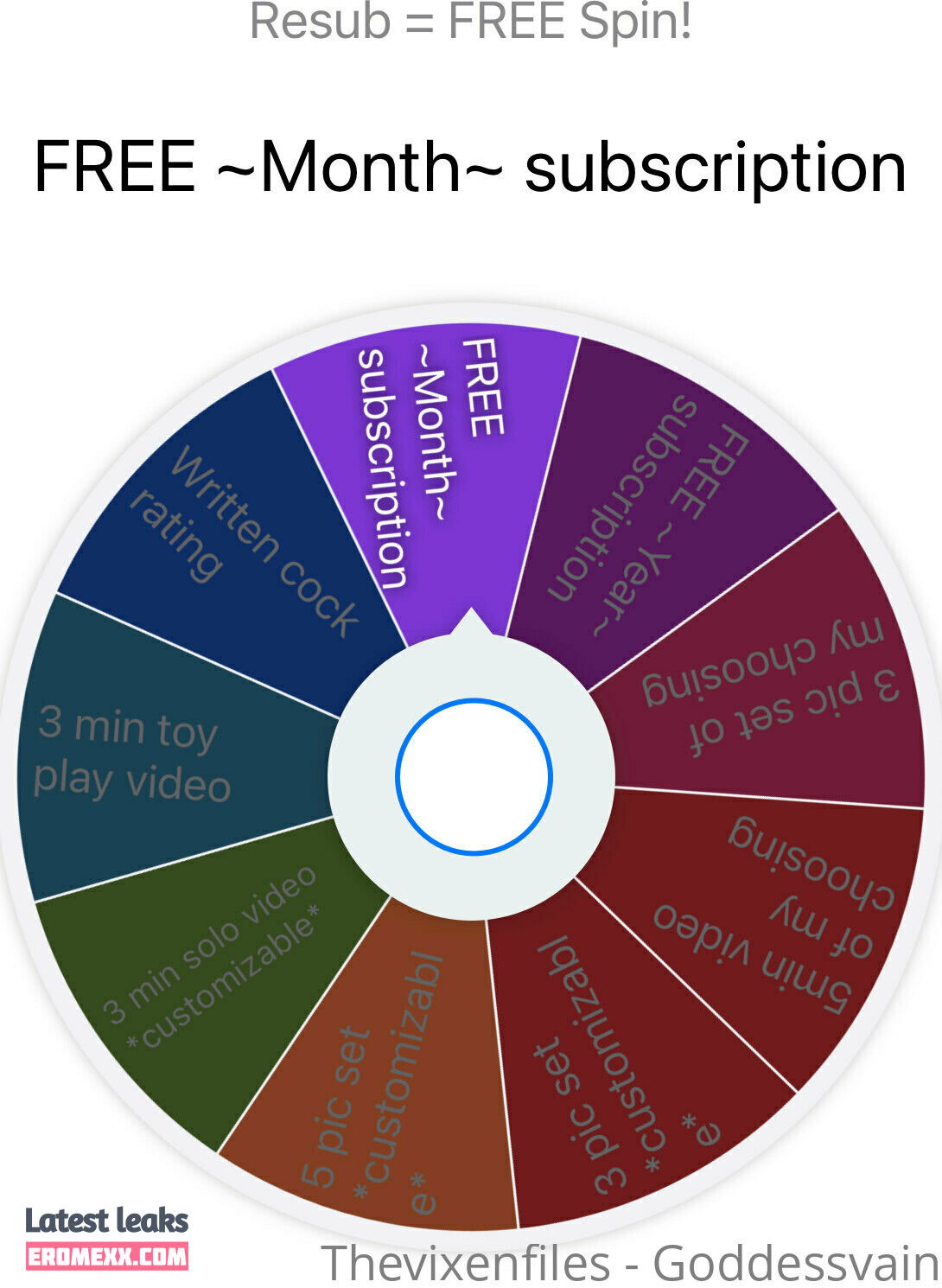Tap the center circle to spin the wheel
The height and width of the screenshot is (1288, 942).
473,776
